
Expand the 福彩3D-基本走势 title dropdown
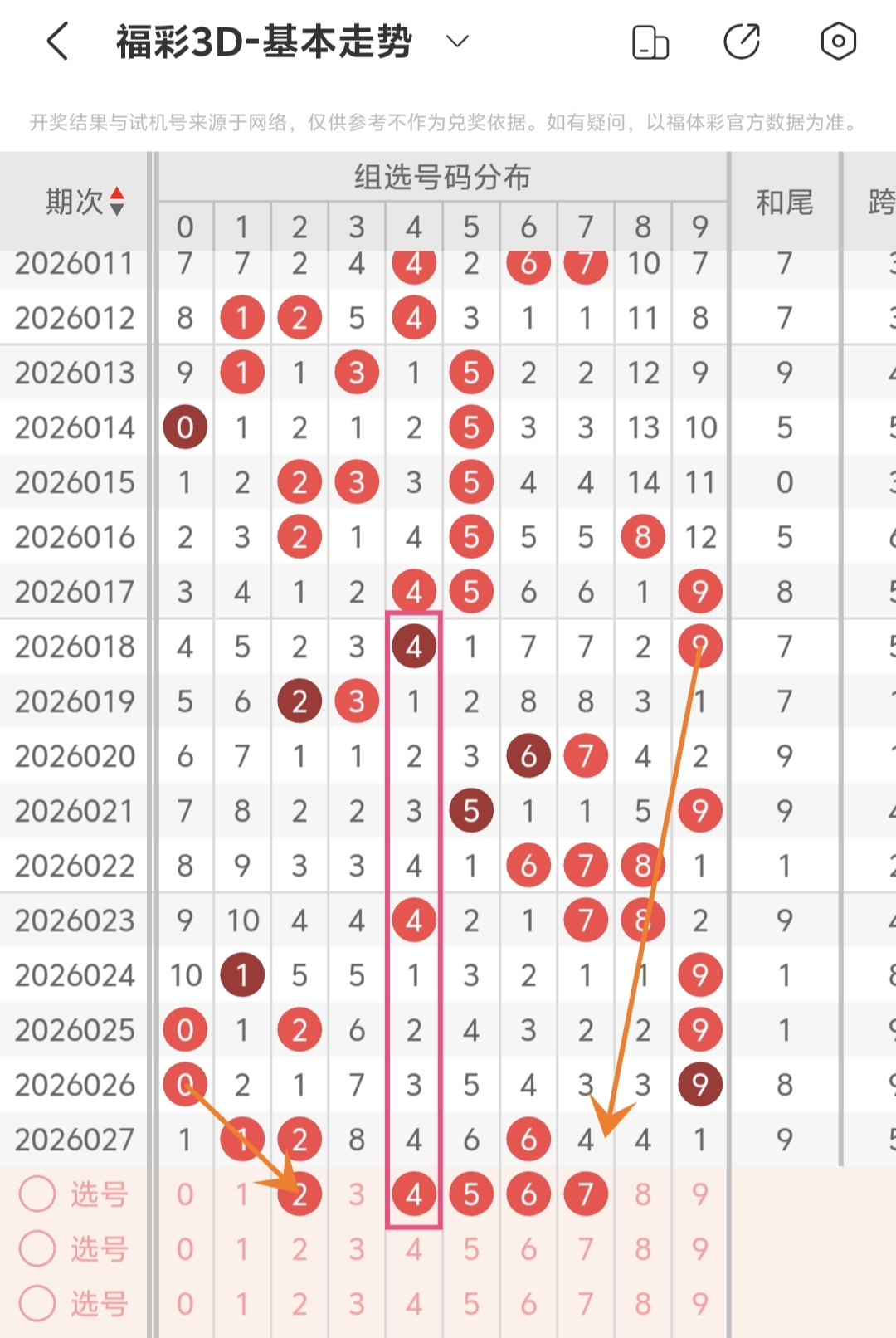(457, 42)
